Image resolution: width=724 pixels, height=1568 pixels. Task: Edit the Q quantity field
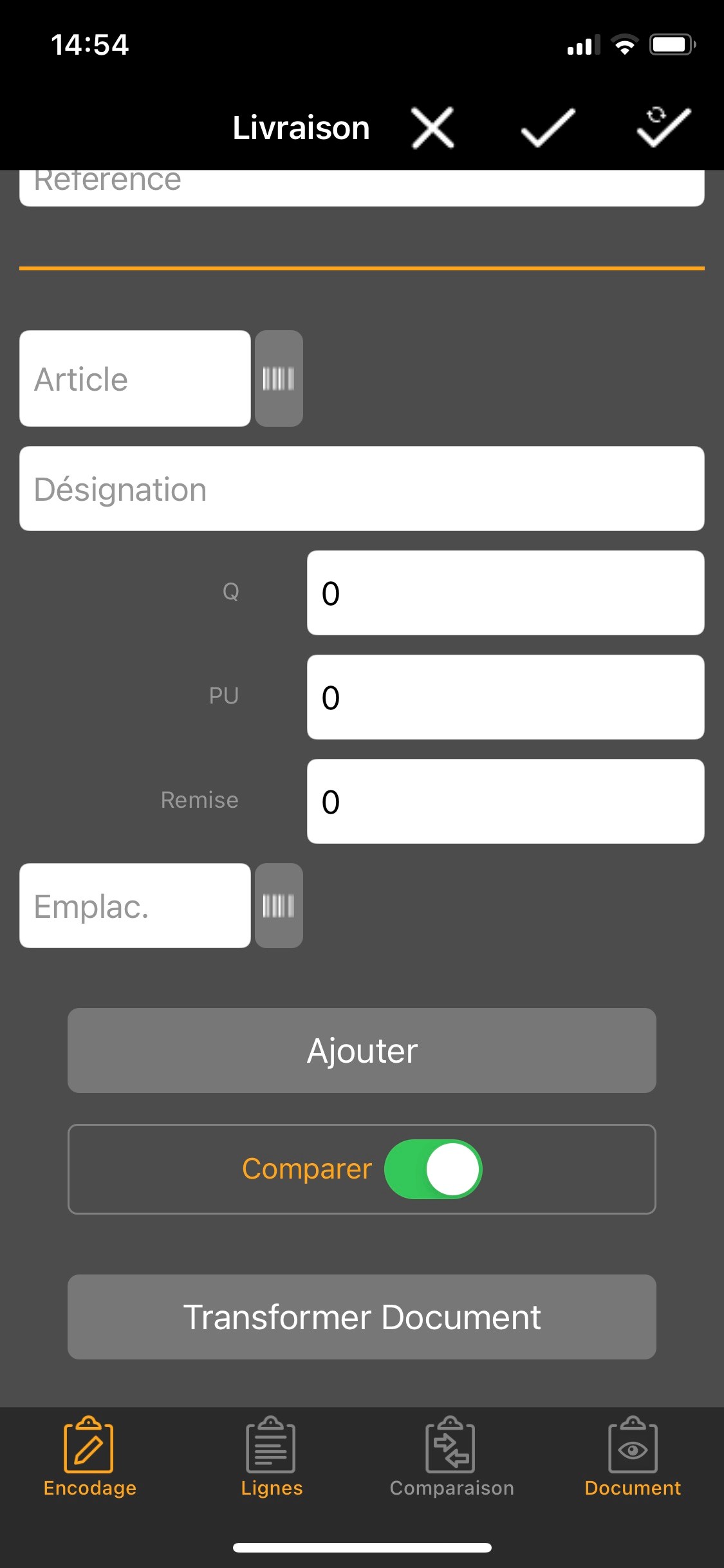(505, 593)
